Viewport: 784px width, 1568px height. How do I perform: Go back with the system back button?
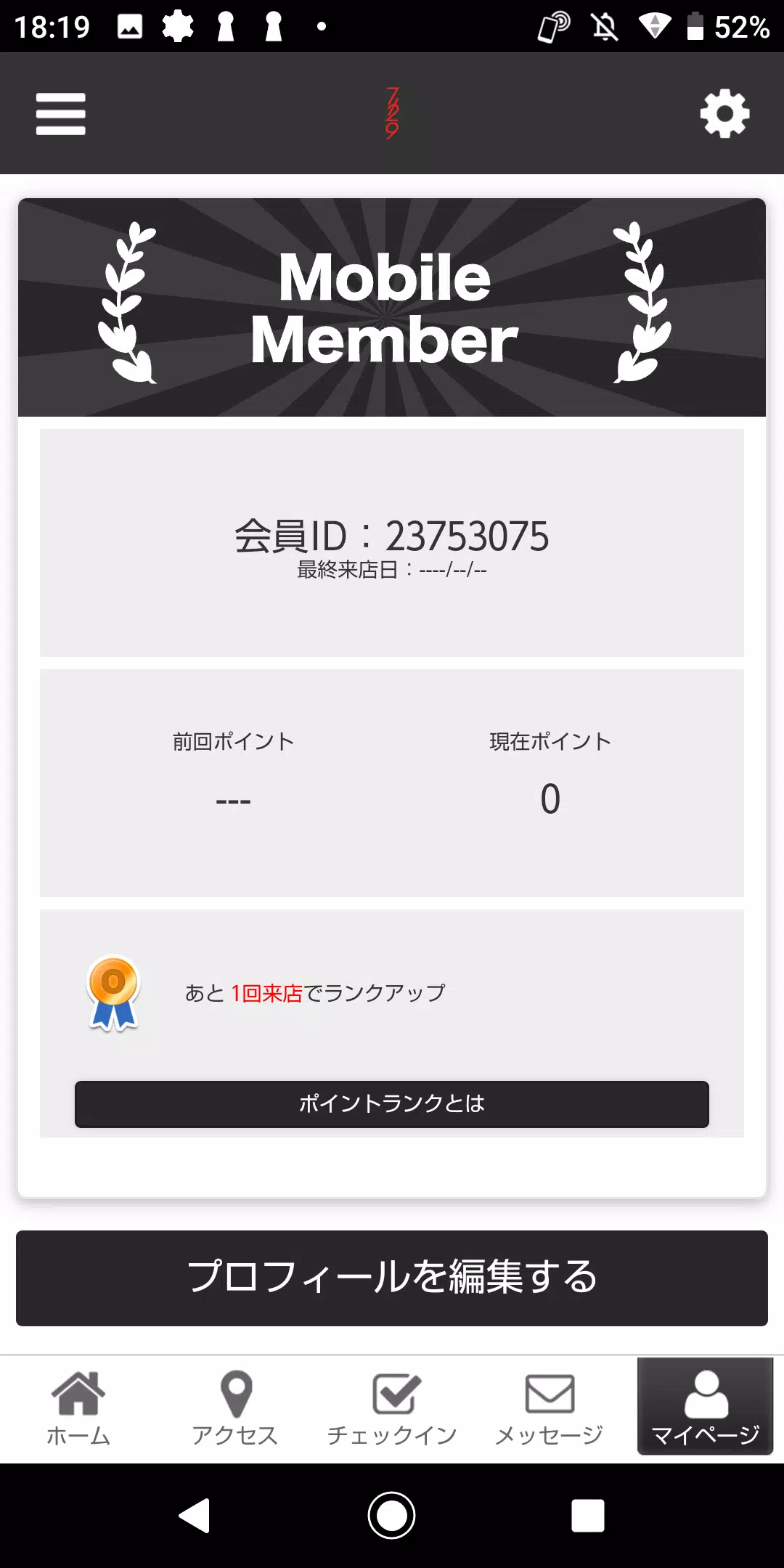(195, 1516)
